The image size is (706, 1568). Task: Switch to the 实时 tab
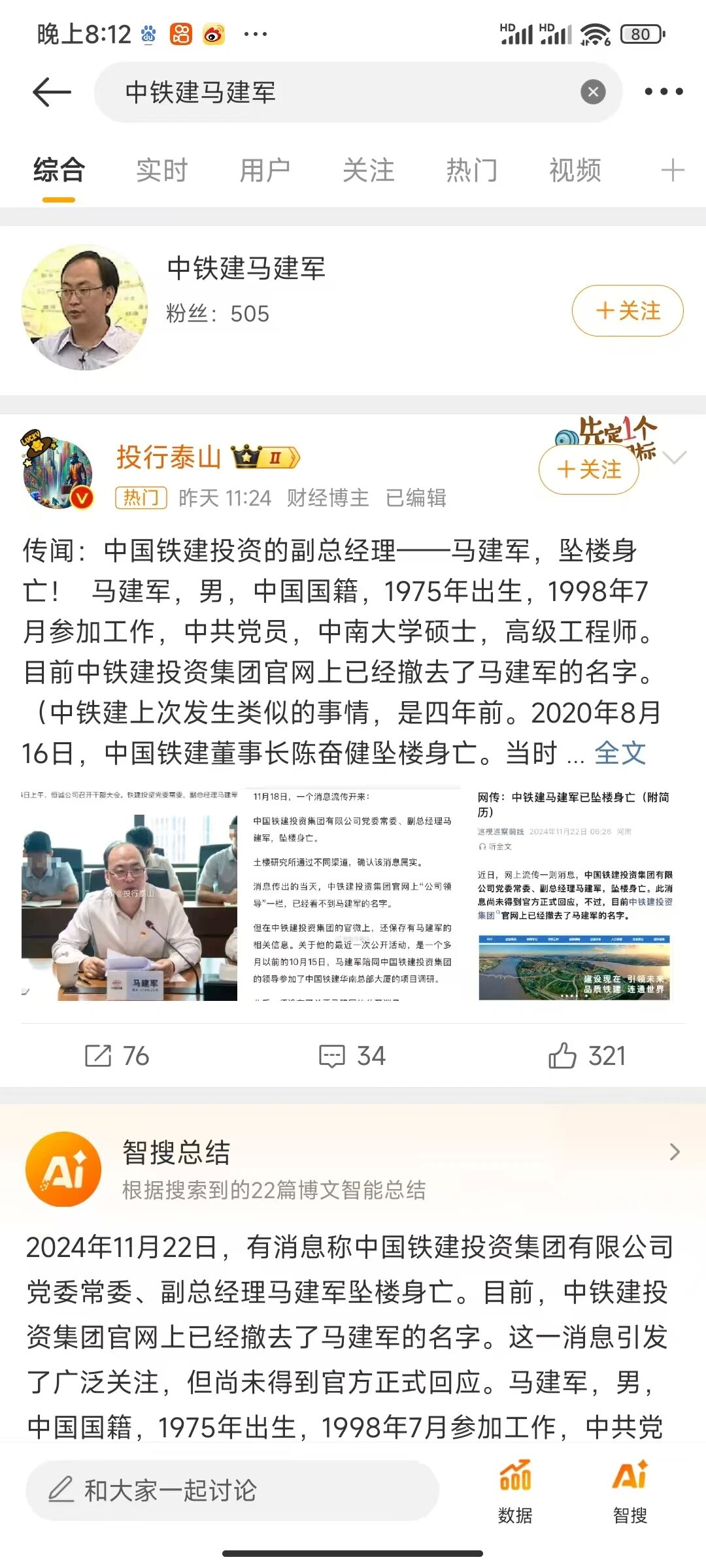[161, 171]
